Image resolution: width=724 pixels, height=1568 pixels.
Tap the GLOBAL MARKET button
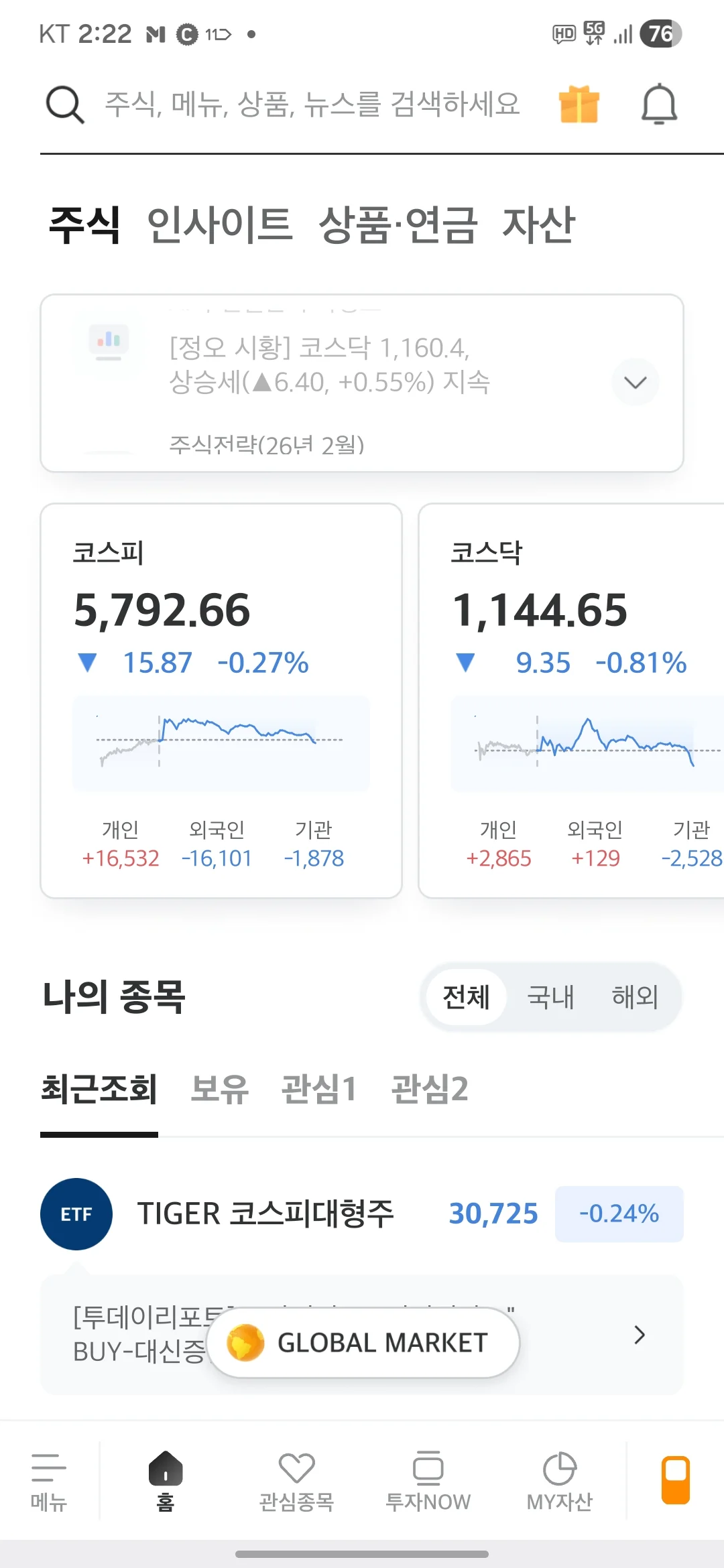point(363,1342)
